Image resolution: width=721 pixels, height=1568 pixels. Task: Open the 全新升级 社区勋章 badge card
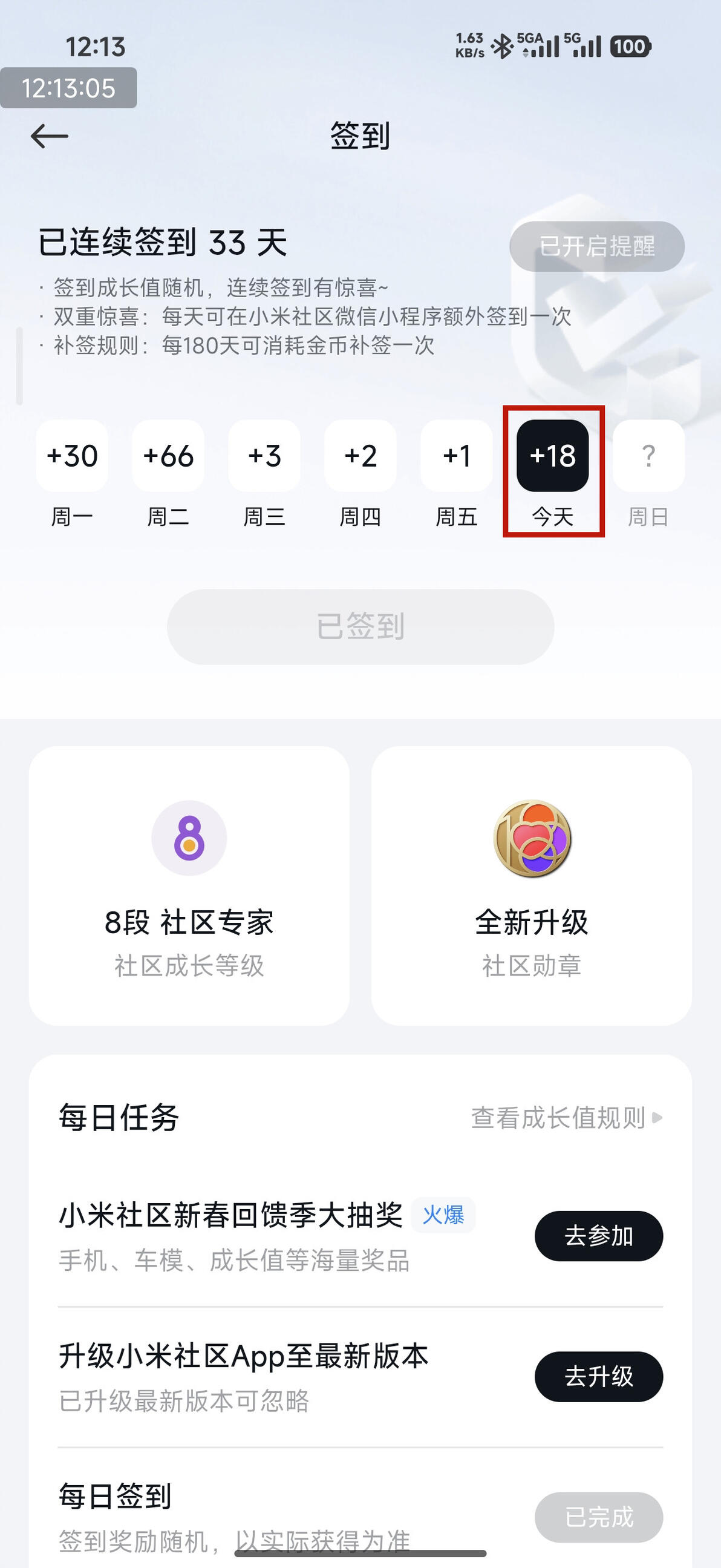click(532, 885)
